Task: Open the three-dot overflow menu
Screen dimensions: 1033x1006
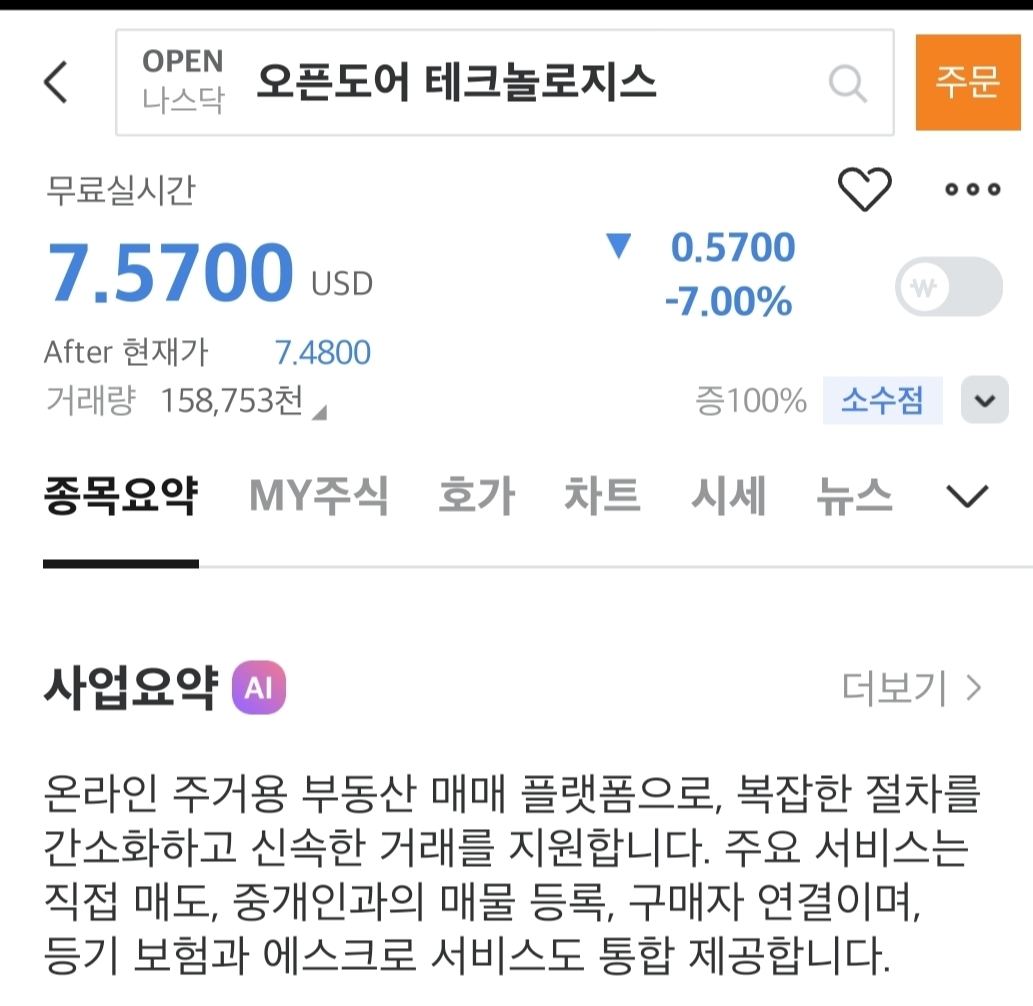Action: pyautogui.click(x=972, y=189)
